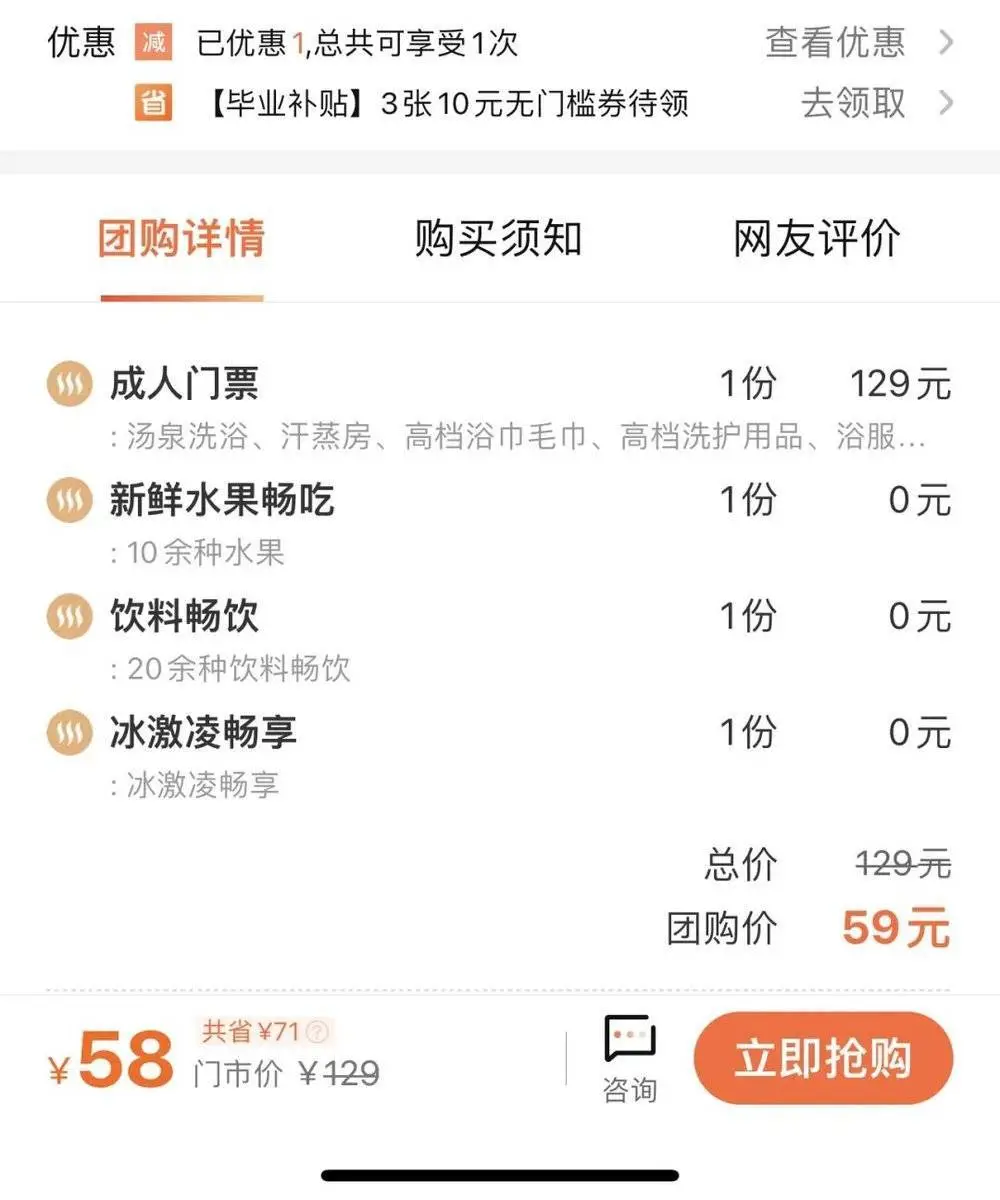Show the 共省¥71 savings info icon
This screenshot has height=1200, width=1000.
coord(317,1031)
